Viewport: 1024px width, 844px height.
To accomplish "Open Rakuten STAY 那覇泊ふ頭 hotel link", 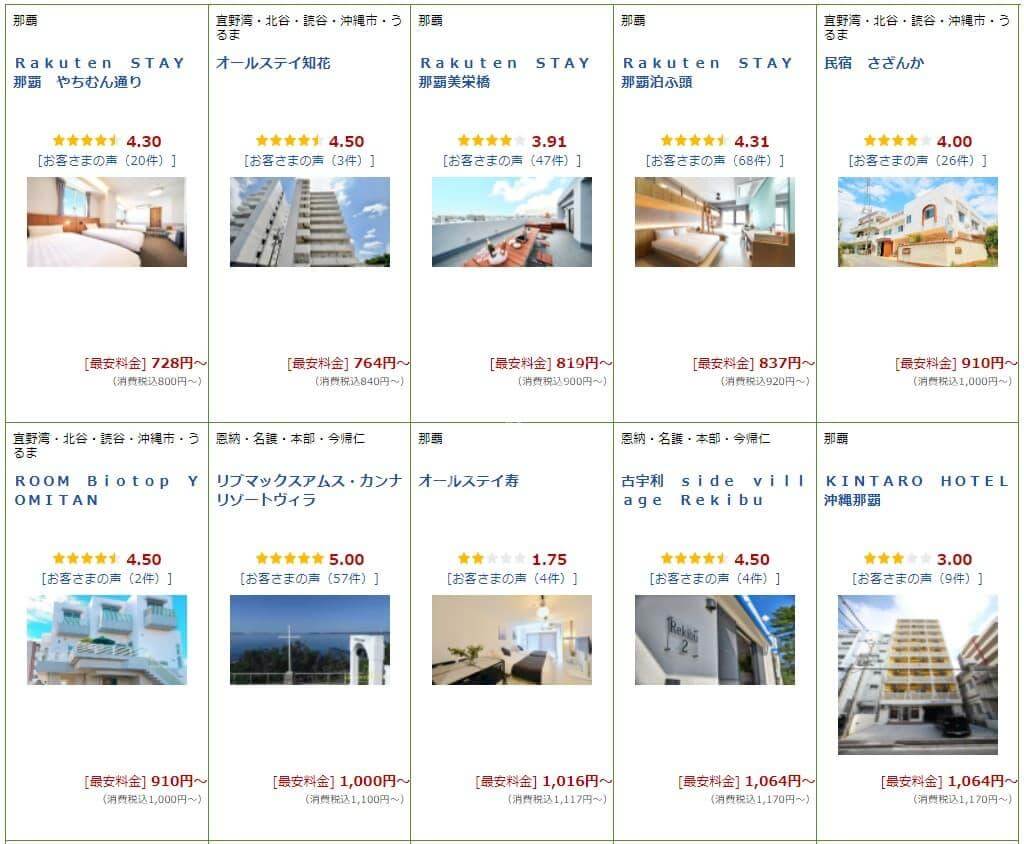I will tap(707, 72).
